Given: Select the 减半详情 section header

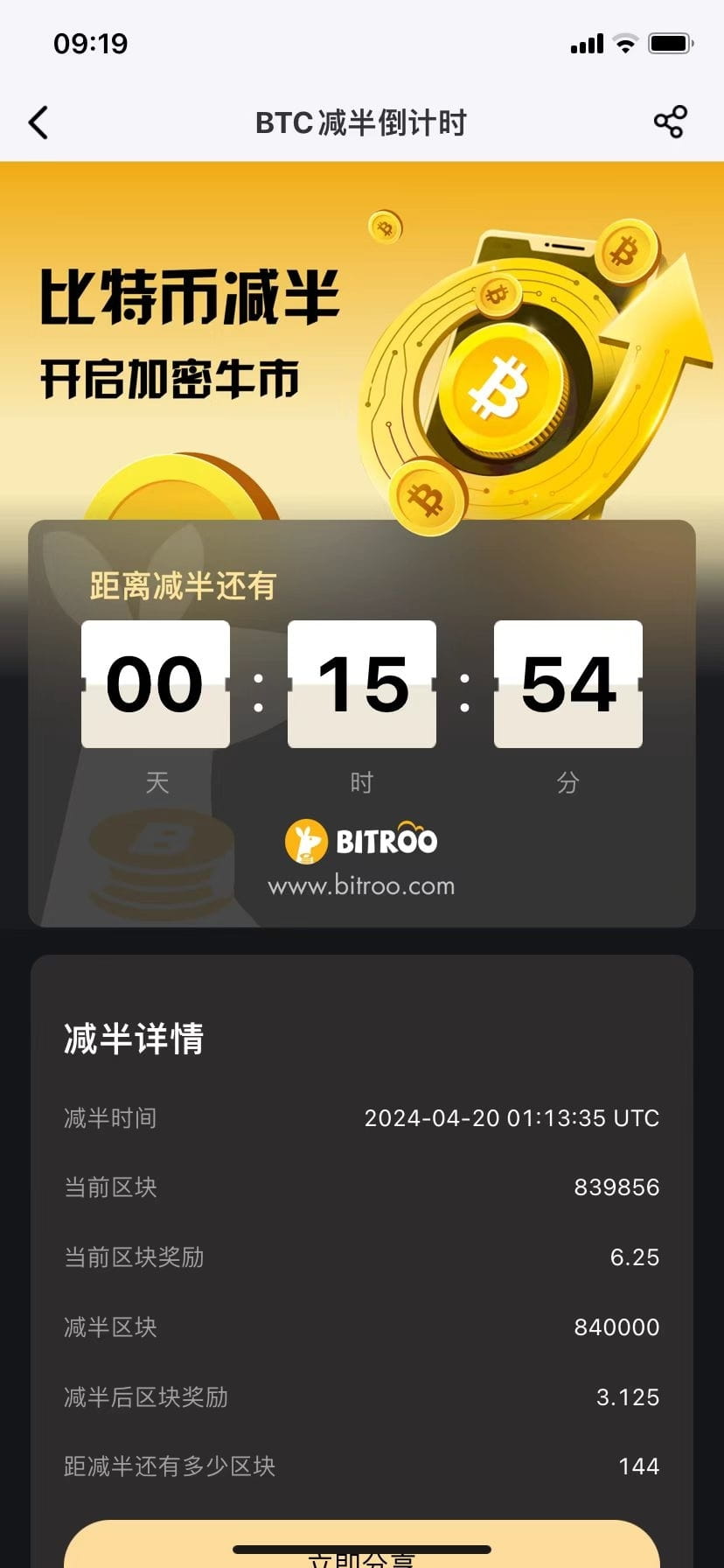Looking at the screenshot, I should pos(133,1039).
